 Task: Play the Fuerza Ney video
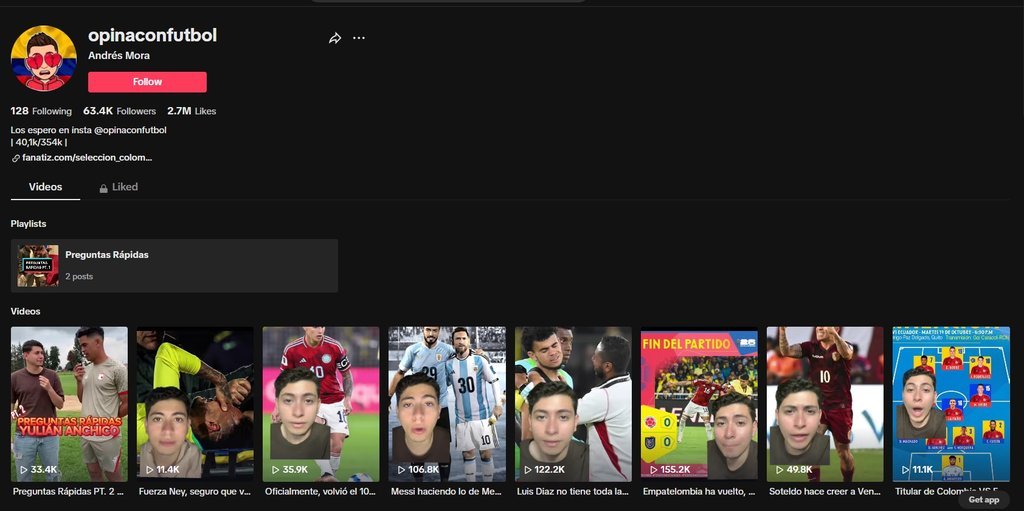click(x=195, y=403)
